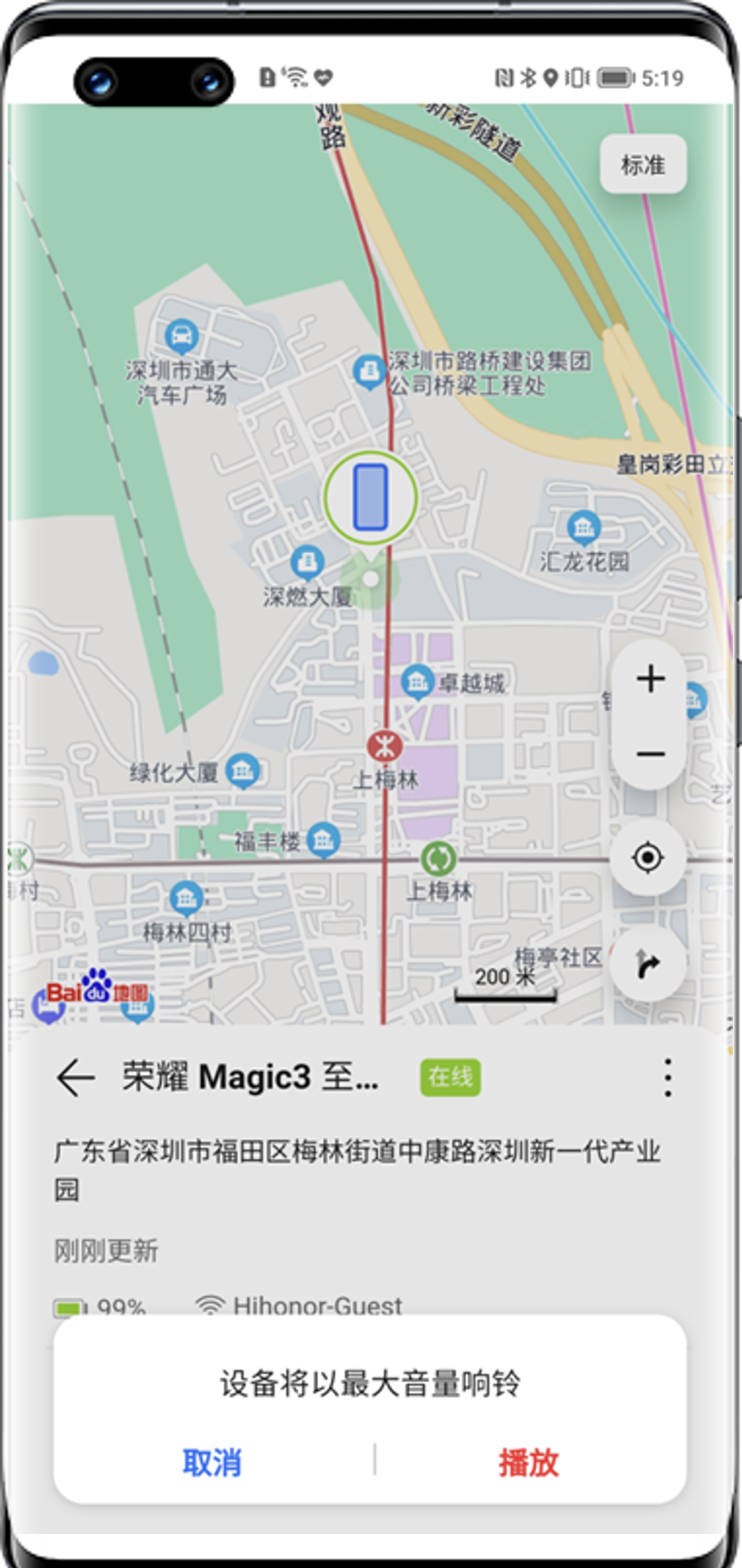Viewport: 742px width, 1568px height.
Task: Start route navigation to the device
Action: point(647,964)
